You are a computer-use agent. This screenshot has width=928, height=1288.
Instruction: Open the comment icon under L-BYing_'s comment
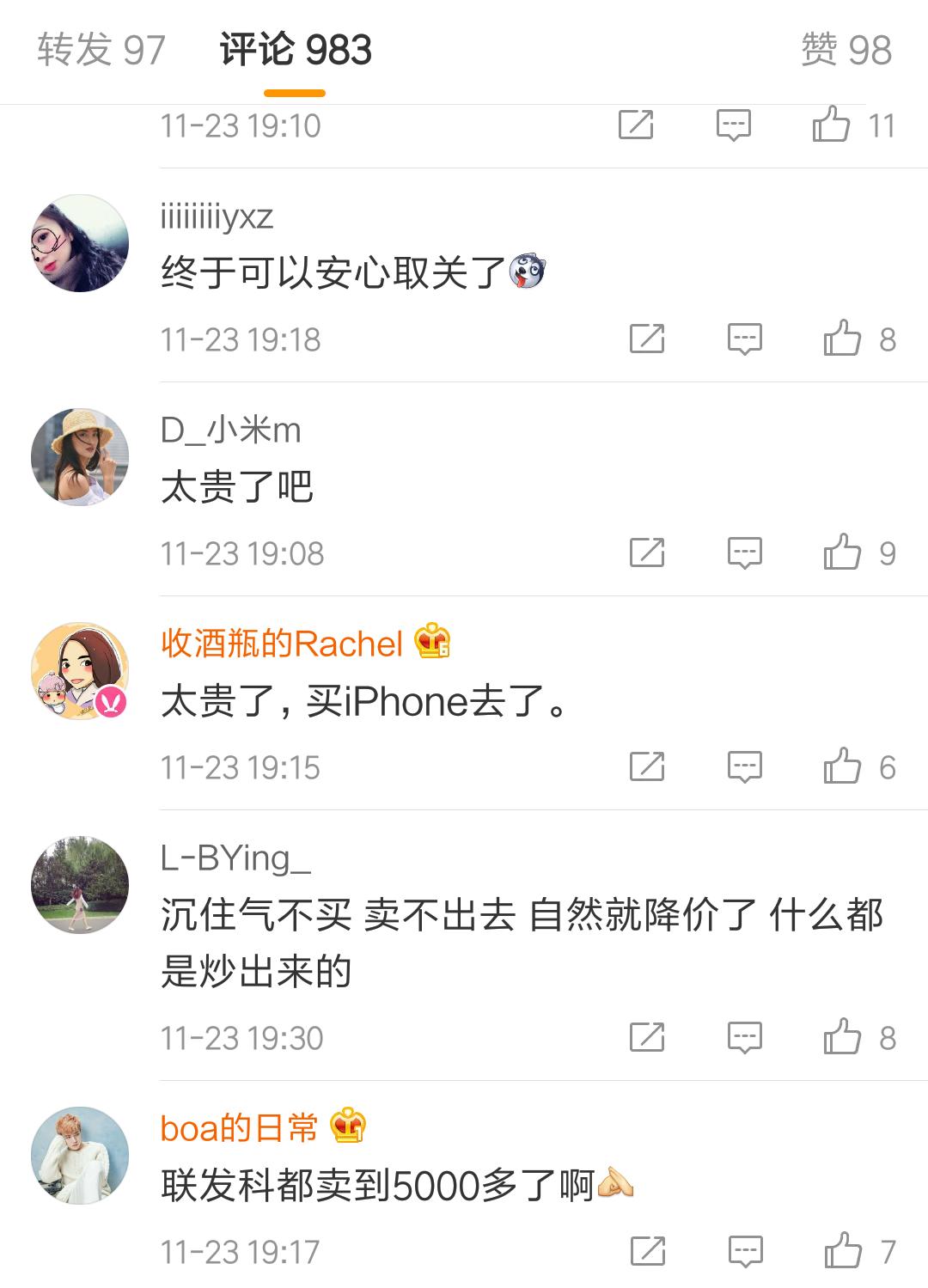pyautogui.click(x=744, y=1037)
